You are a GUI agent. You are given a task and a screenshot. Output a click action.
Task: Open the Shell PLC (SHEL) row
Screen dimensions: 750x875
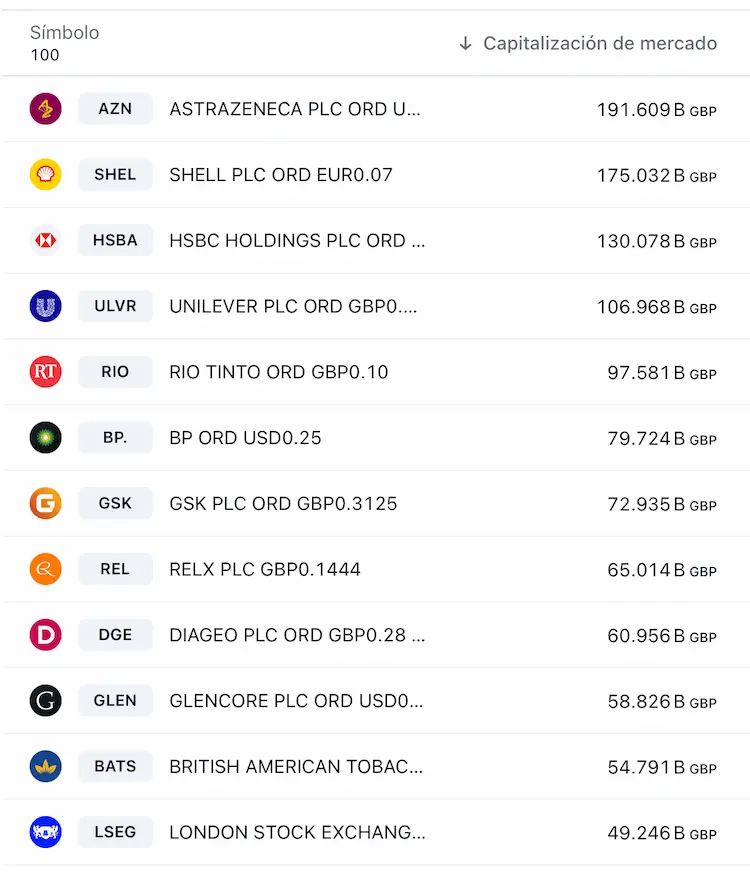[x=281, y=175]
